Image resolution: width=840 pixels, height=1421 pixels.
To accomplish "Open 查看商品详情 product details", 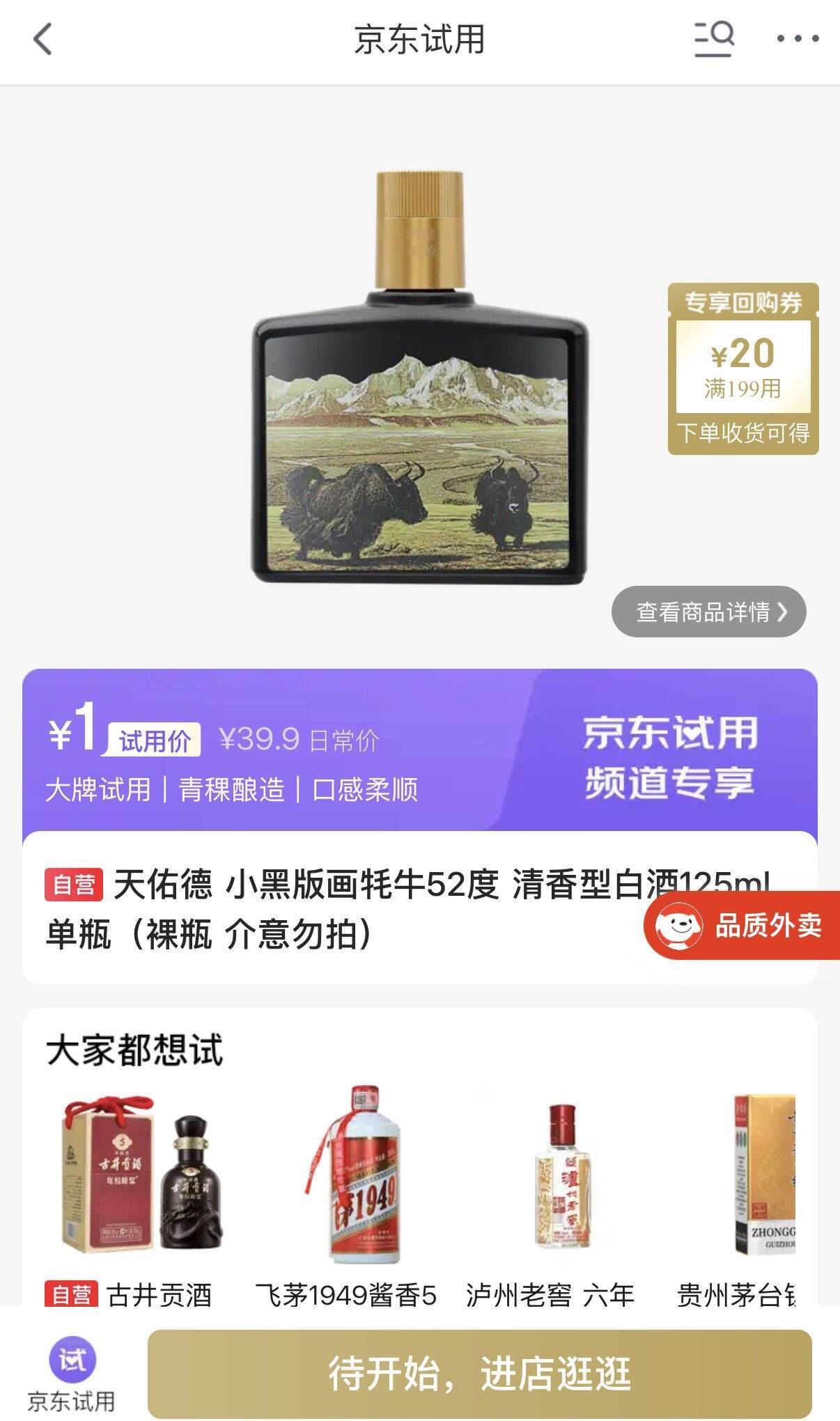I will tap(709, 612).
